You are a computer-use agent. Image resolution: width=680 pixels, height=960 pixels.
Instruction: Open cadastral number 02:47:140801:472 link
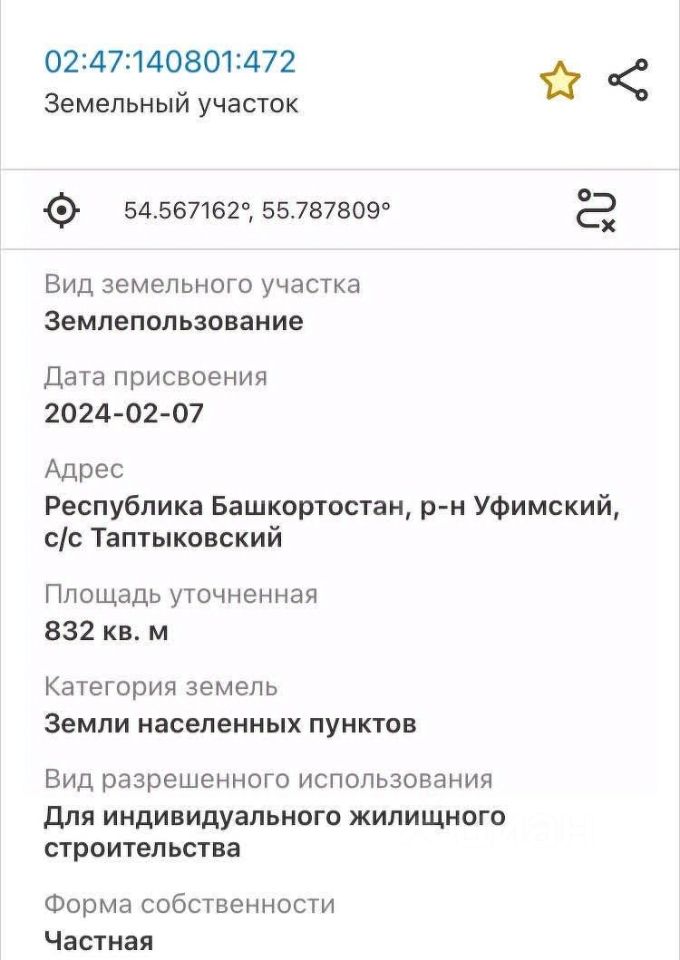pyautogui.click(x=170, y=62)
